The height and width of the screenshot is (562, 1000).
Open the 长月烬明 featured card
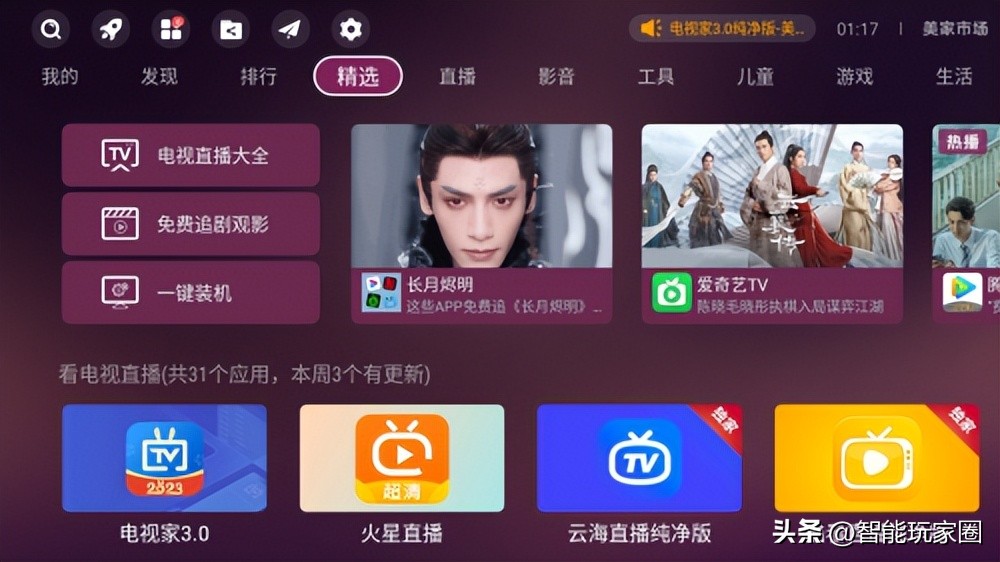[481, 222]
